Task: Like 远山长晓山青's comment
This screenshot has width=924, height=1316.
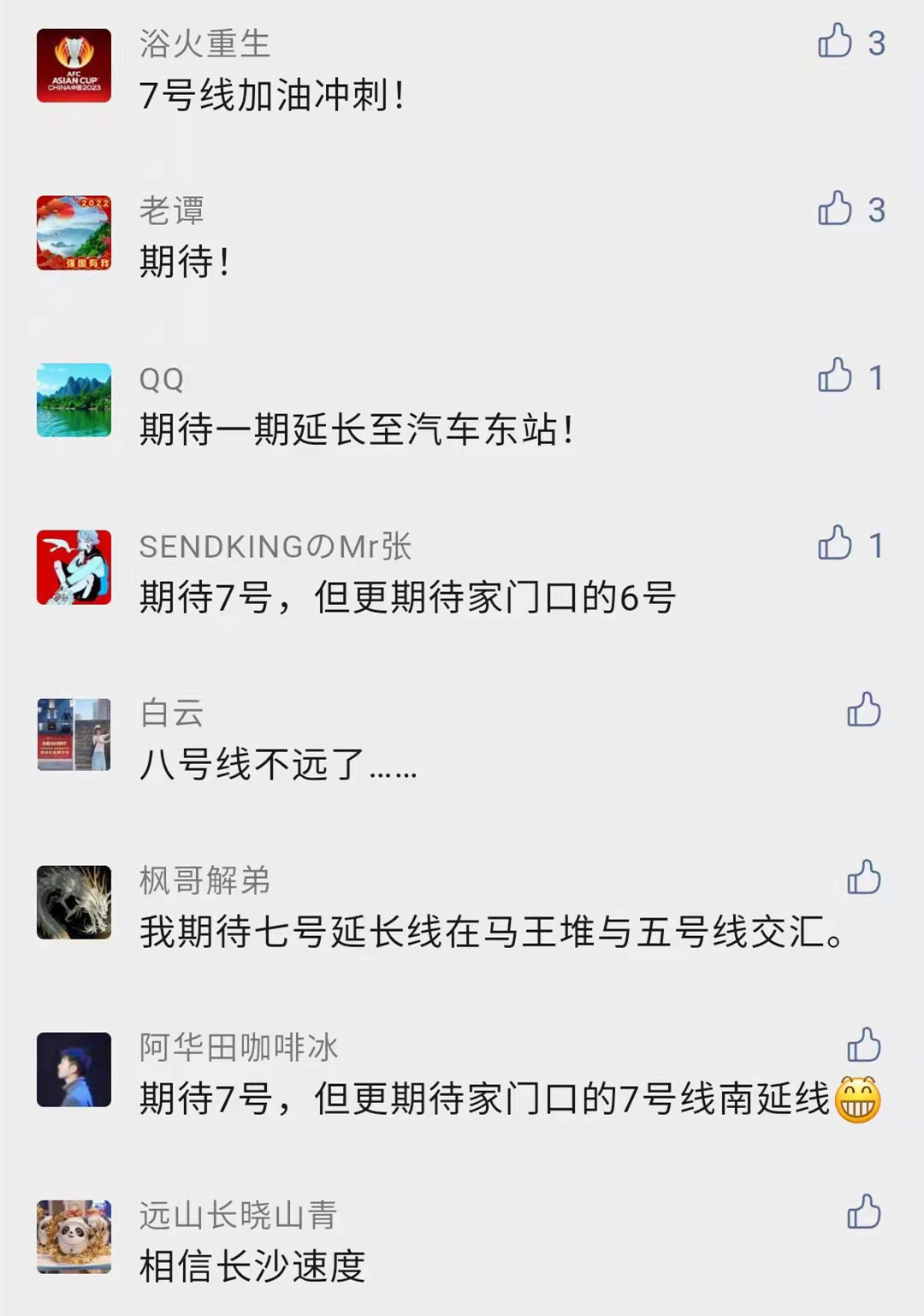Action: [x=863, y=1212]
